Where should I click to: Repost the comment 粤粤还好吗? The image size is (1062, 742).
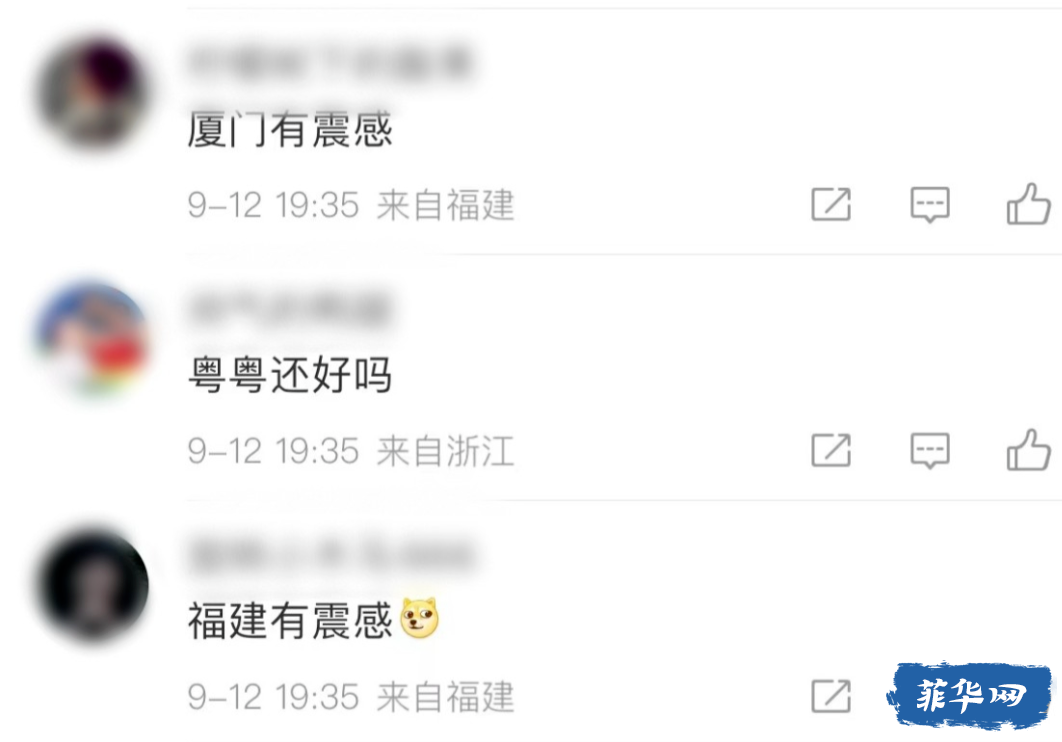[x=831, y=450]
